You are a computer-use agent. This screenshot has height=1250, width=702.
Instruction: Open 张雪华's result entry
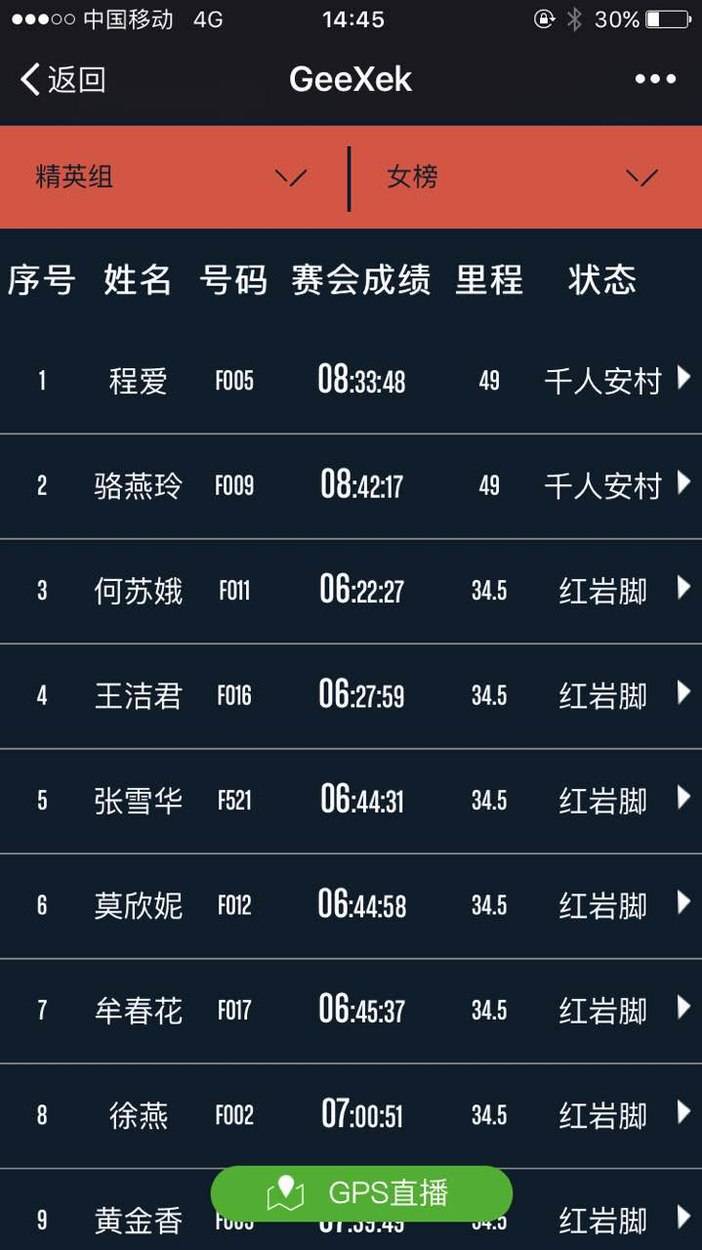coord(351,801)
